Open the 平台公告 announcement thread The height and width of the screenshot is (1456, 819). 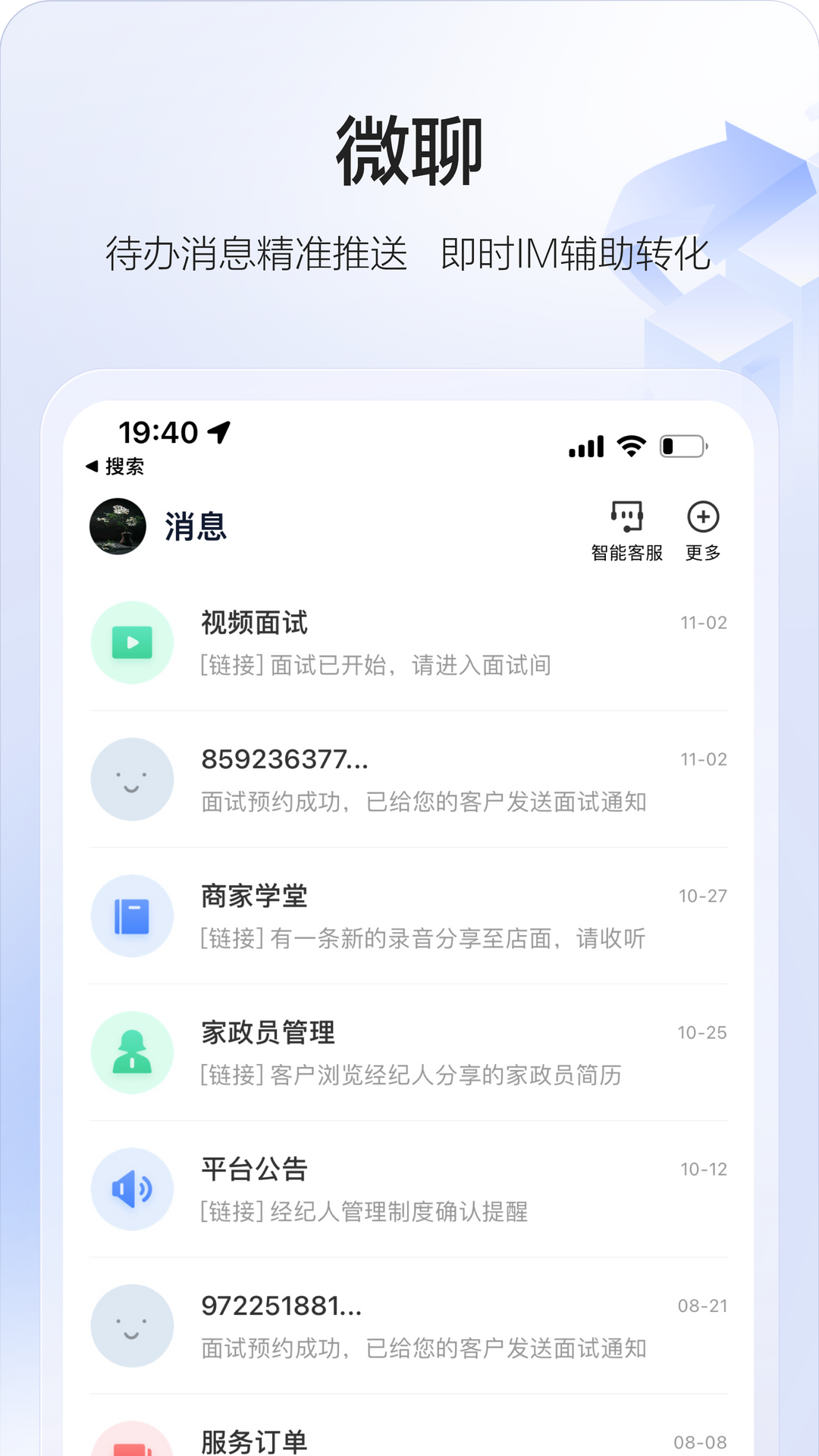(x=409, y=1188)
